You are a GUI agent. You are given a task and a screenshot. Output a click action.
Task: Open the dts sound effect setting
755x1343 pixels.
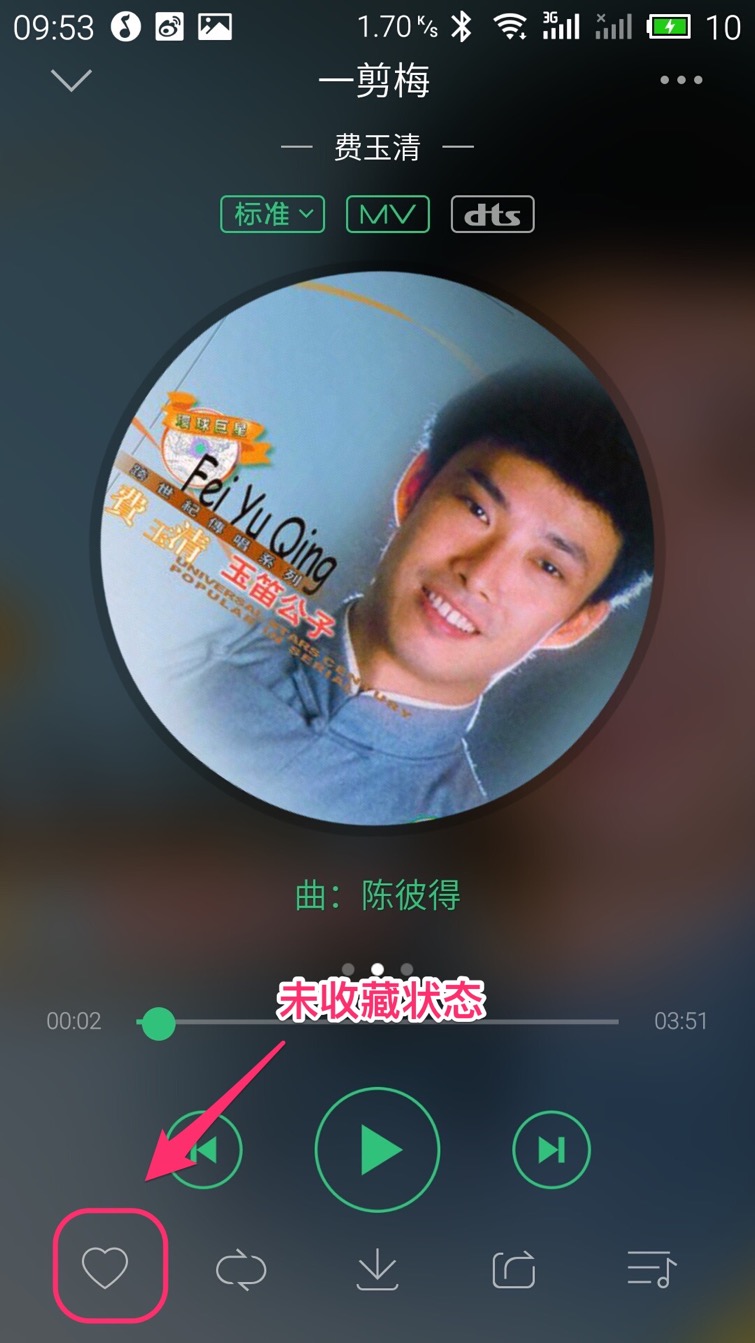click(493, 214)
